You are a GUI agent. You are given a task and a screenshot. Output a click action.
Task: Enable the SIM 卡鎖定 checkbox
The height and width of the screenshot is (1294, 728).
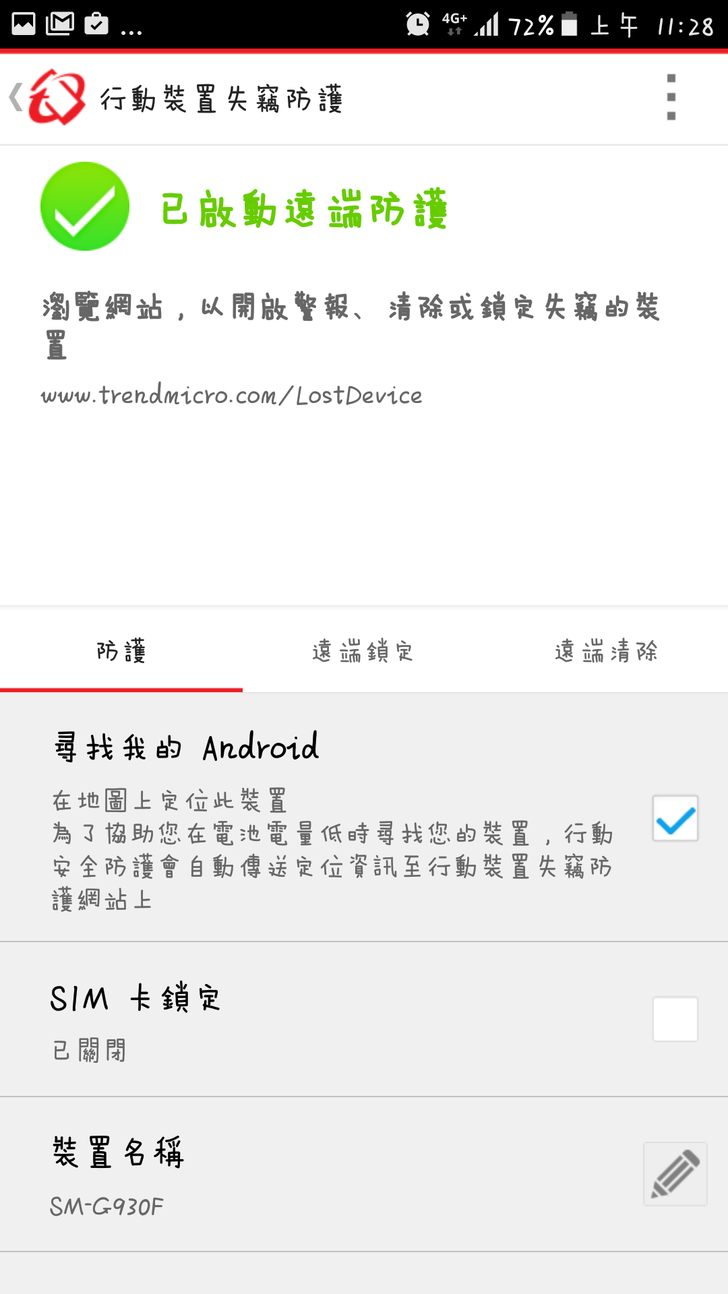click(x=675, y=1019)
